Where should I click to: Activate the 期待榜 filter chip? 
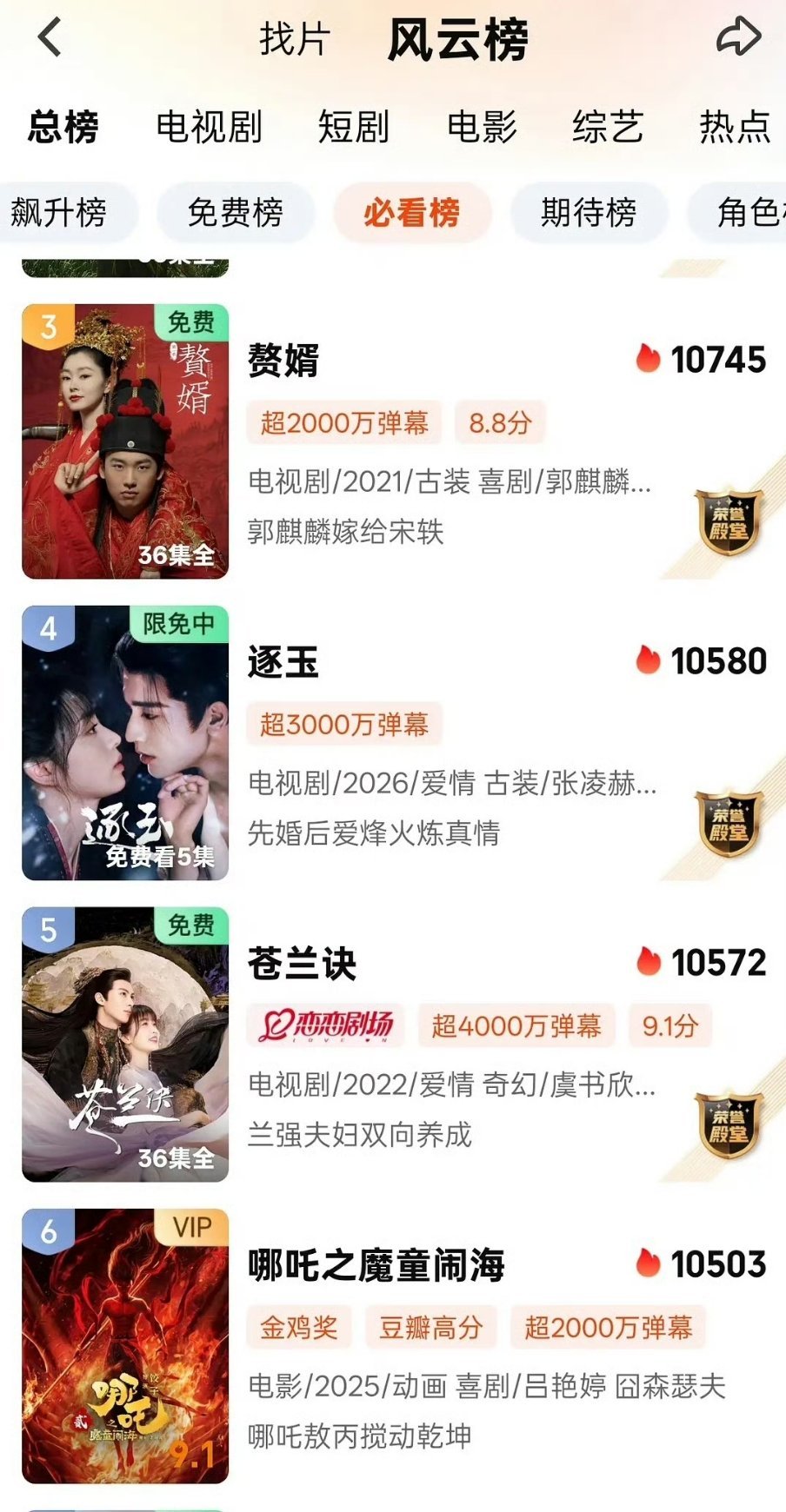tap(589, 212)
